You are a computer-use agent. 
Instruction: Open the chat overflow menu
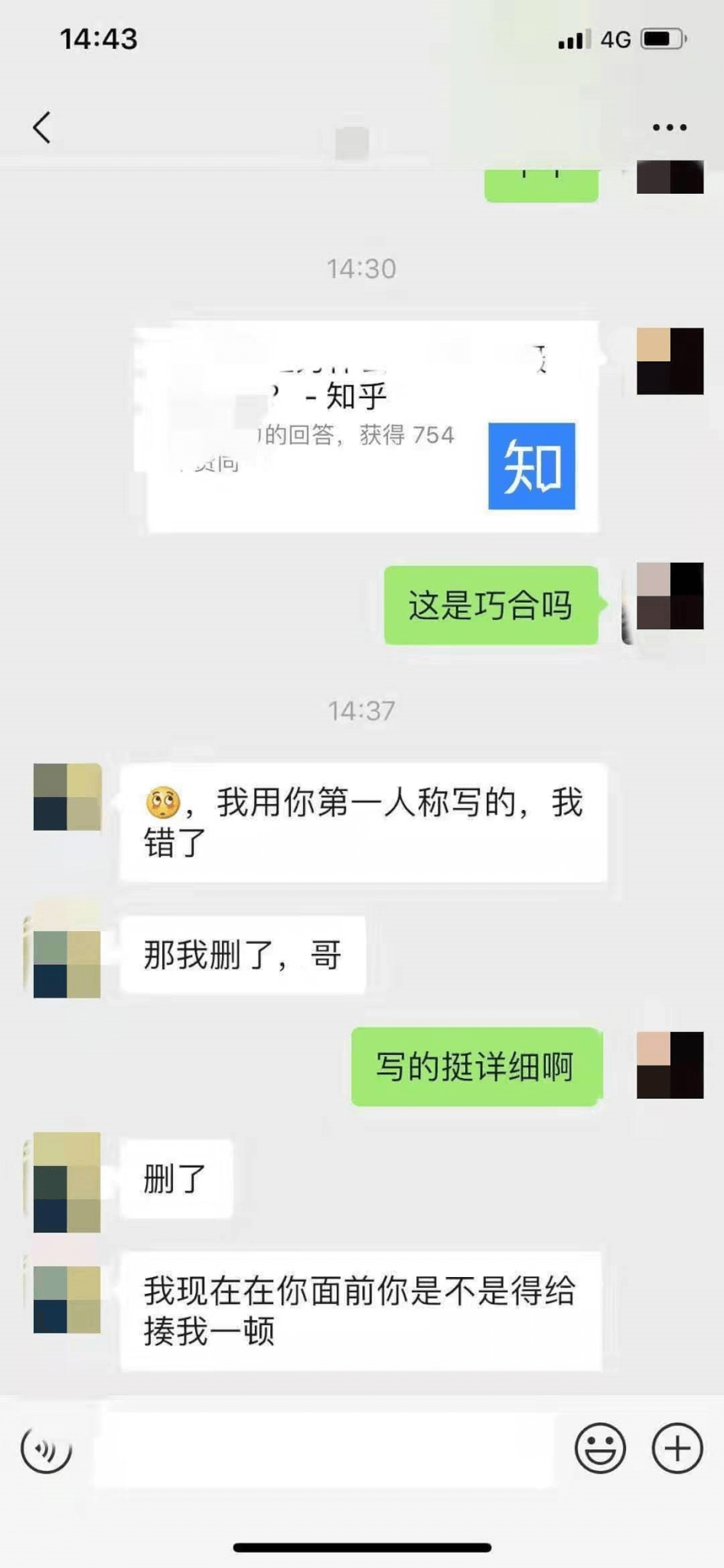(x=669, y=127)
